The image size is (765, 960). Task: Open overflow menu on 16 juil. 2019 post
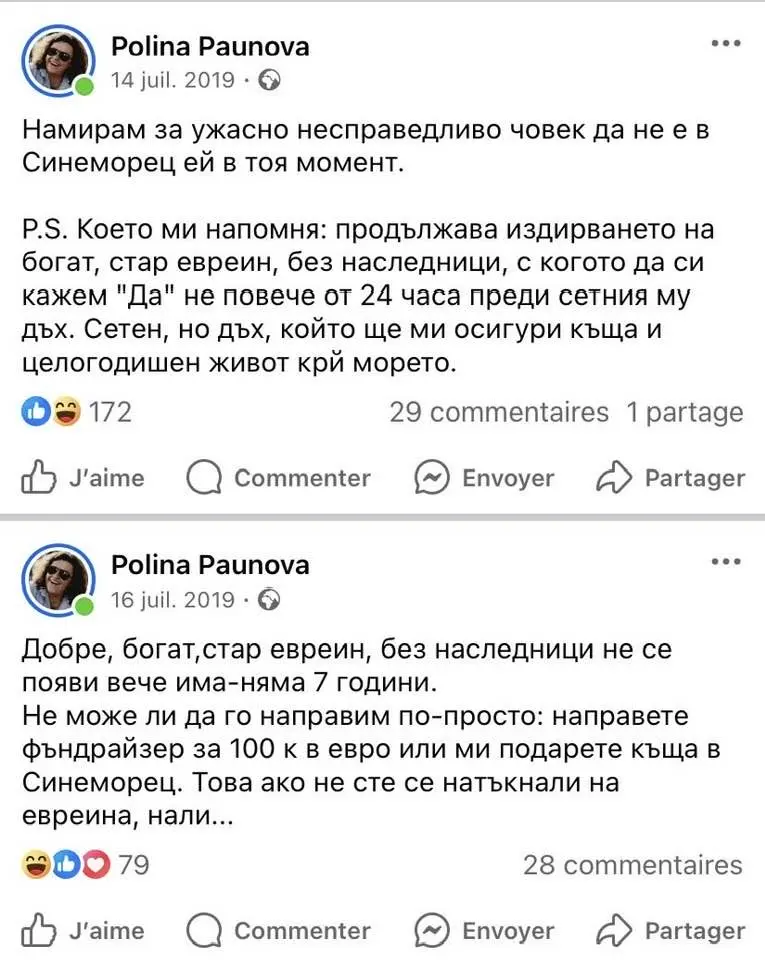[725, 561]
